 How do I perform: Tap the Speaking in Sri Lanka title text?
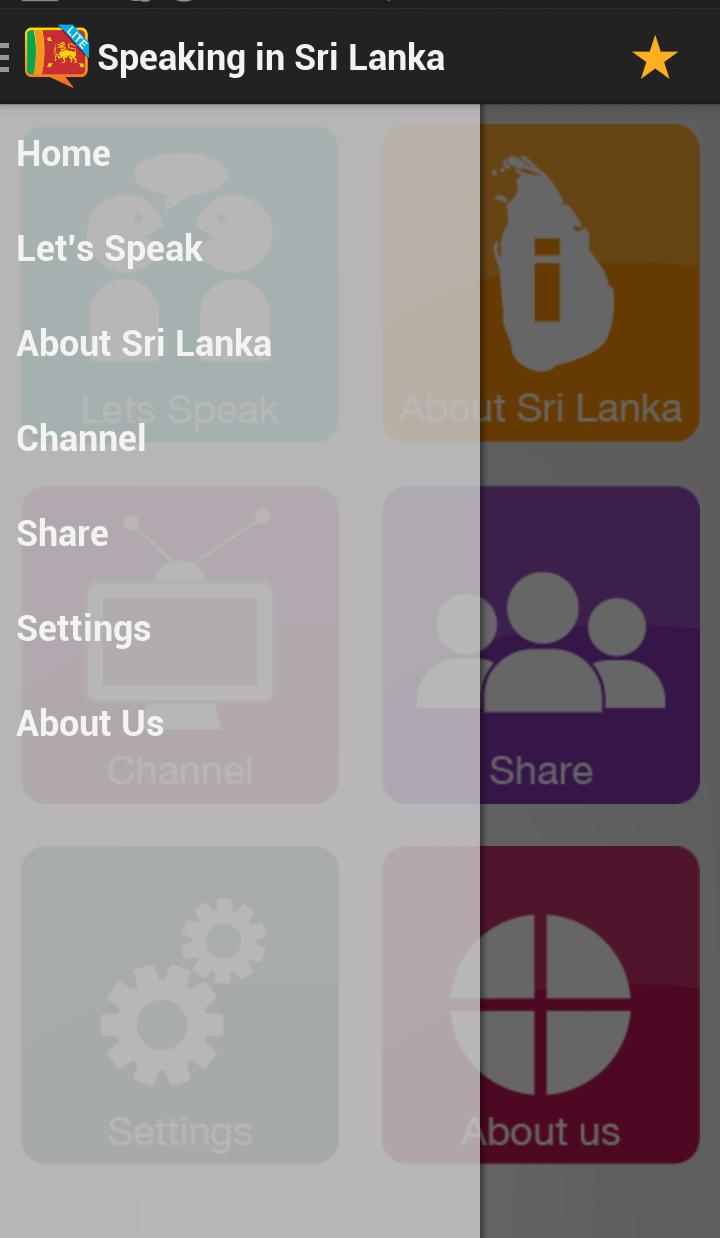[x=270, y=57]
